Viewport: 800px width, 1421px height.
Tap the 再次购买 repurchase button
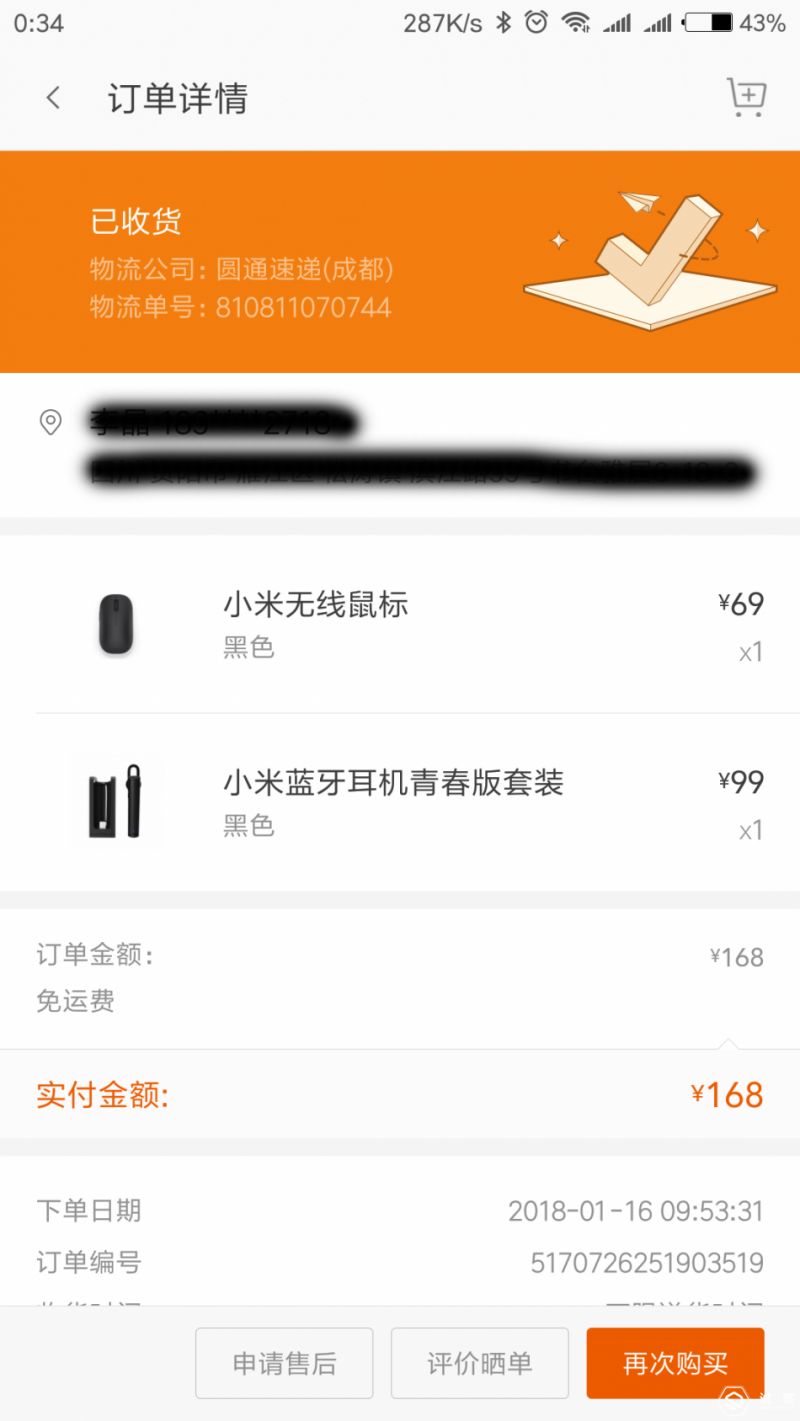pos(675,1362)
